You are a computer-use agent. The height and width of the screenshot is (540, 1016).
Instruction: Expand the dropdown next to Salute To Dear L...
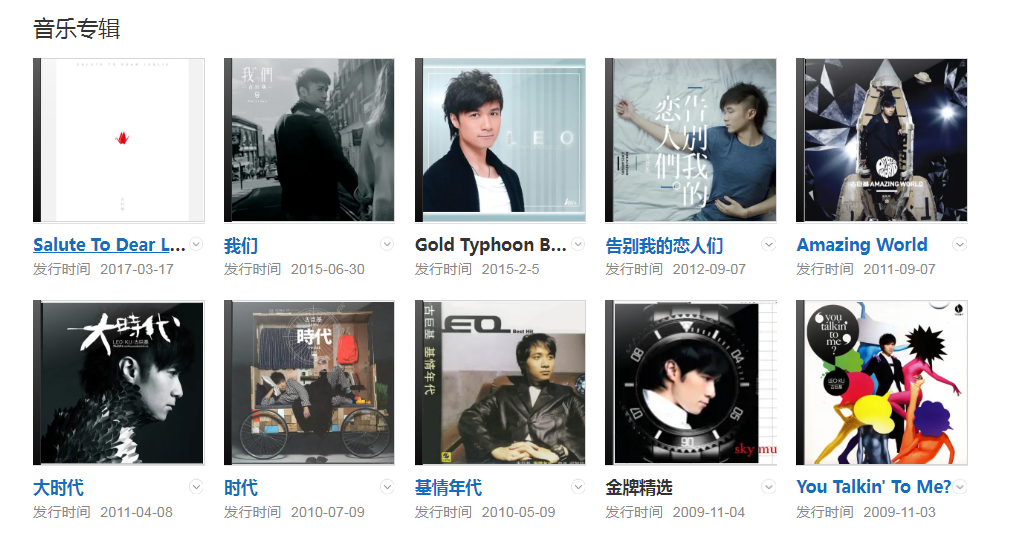pyautogui.click(x=196, y=245)
